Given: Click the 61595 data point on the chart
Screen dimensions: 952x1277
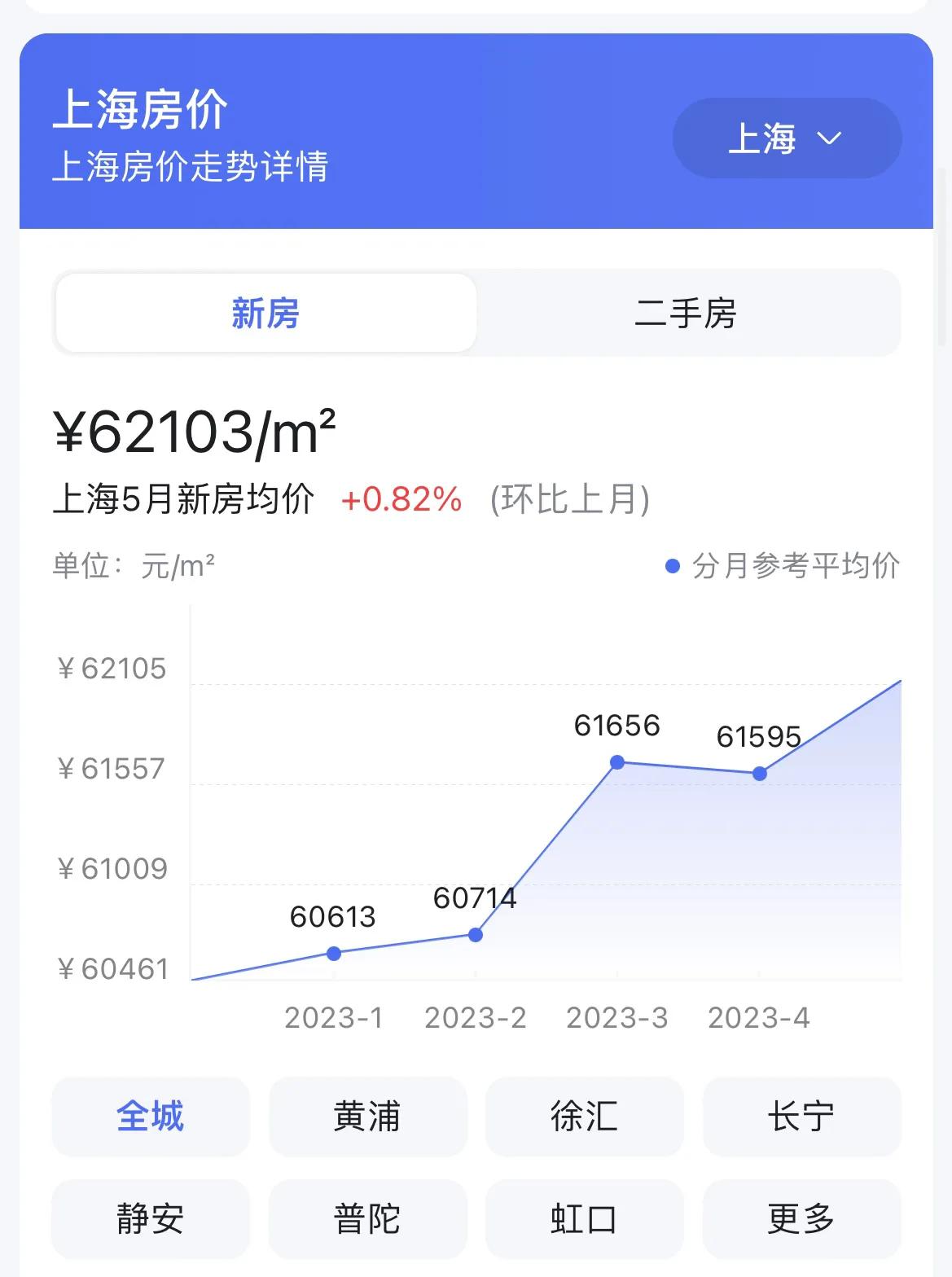Looking at the screenshot, I should tap(760, 775).
